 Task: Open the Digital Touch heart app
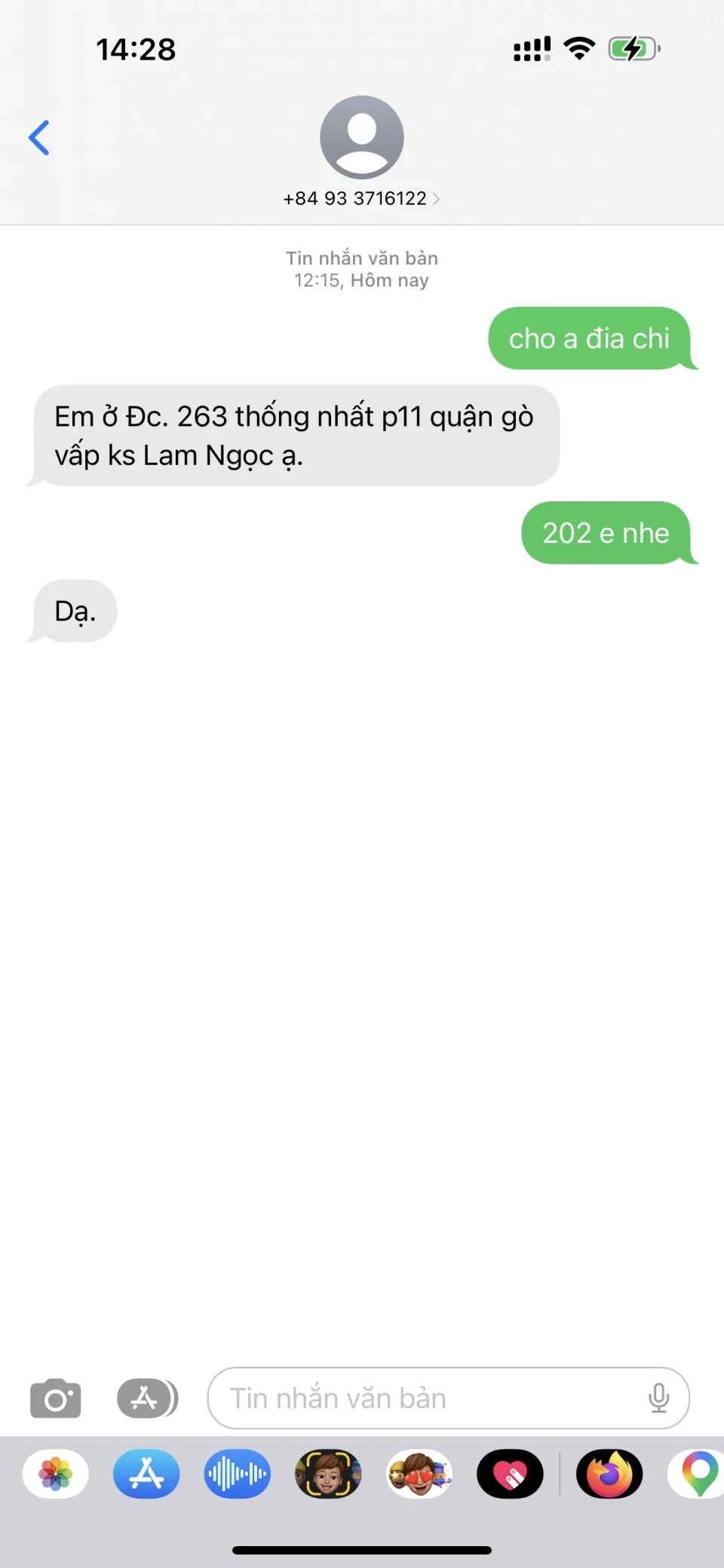pos(510,1474)
